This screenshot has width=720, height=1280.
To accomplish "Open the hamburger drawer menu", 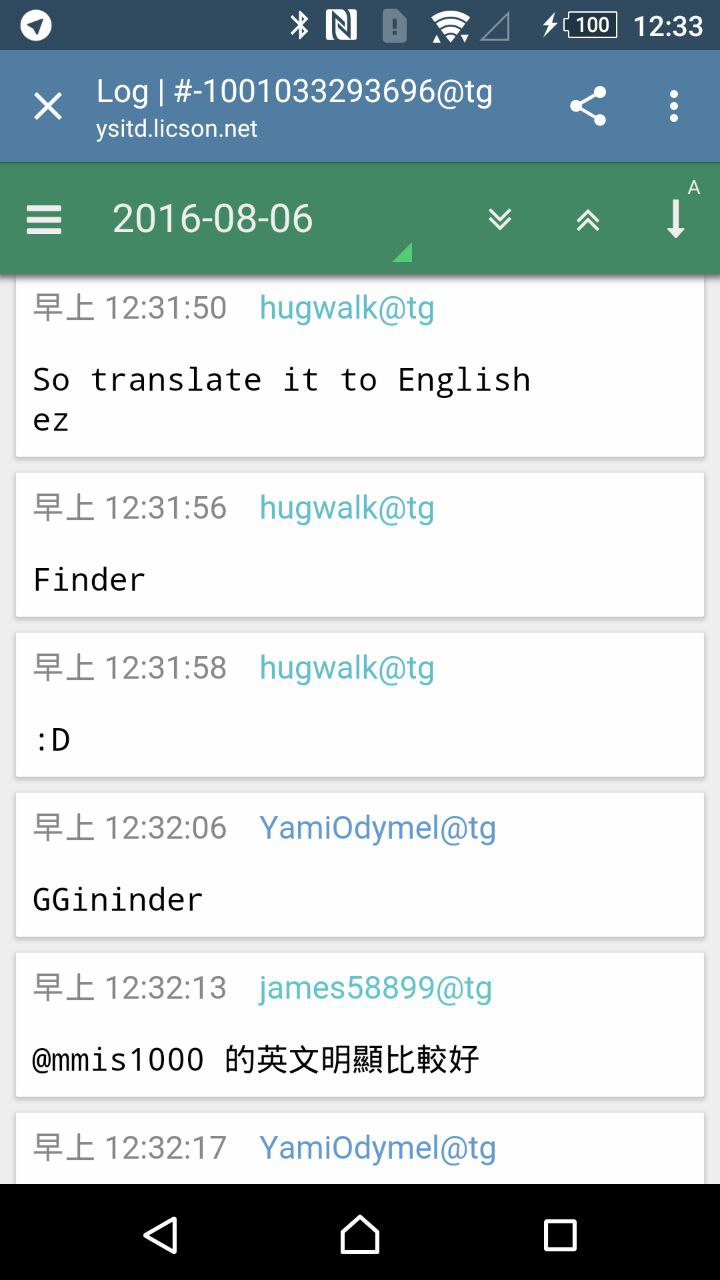I will (x=44, y=219).
